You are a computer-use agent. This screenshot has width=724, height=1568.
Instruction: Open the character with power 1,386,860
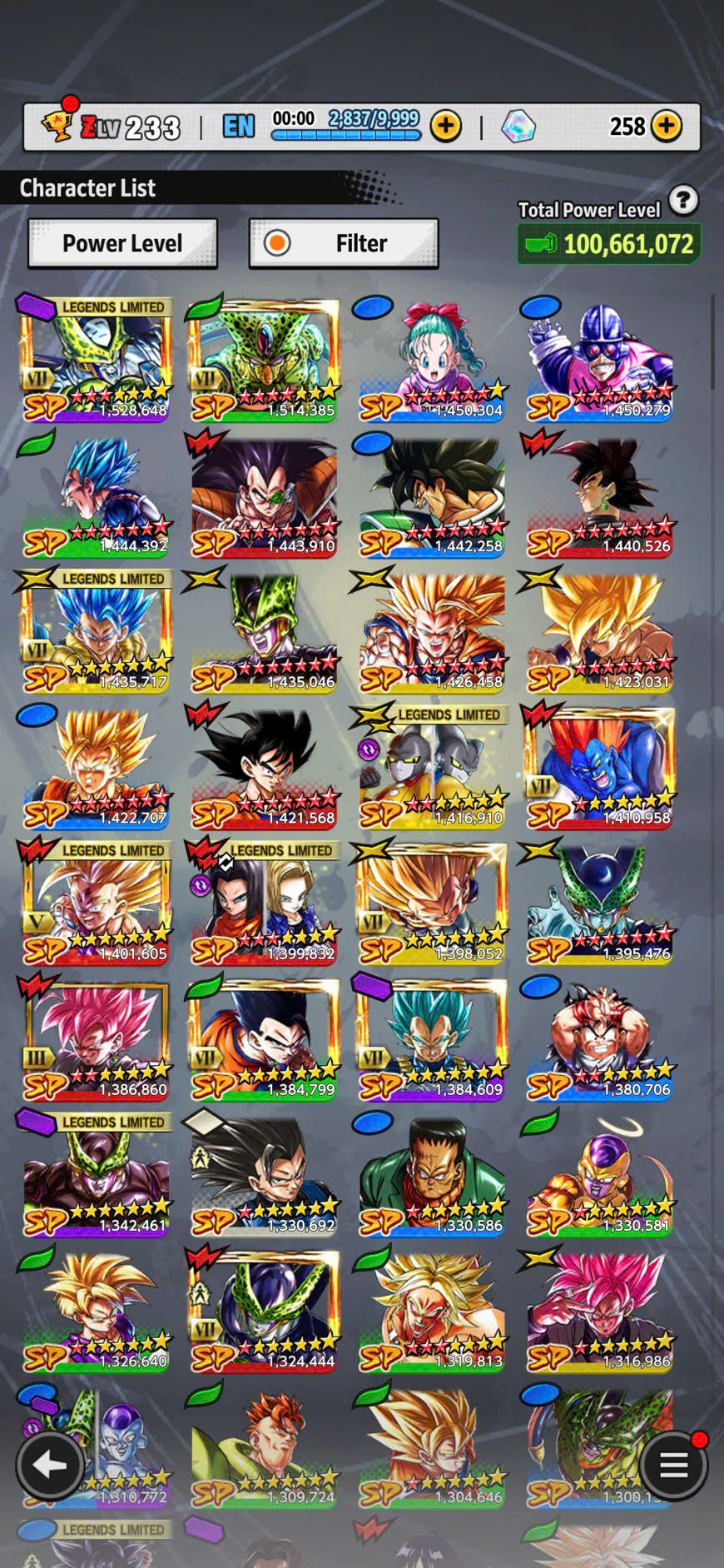[96, 1038]
